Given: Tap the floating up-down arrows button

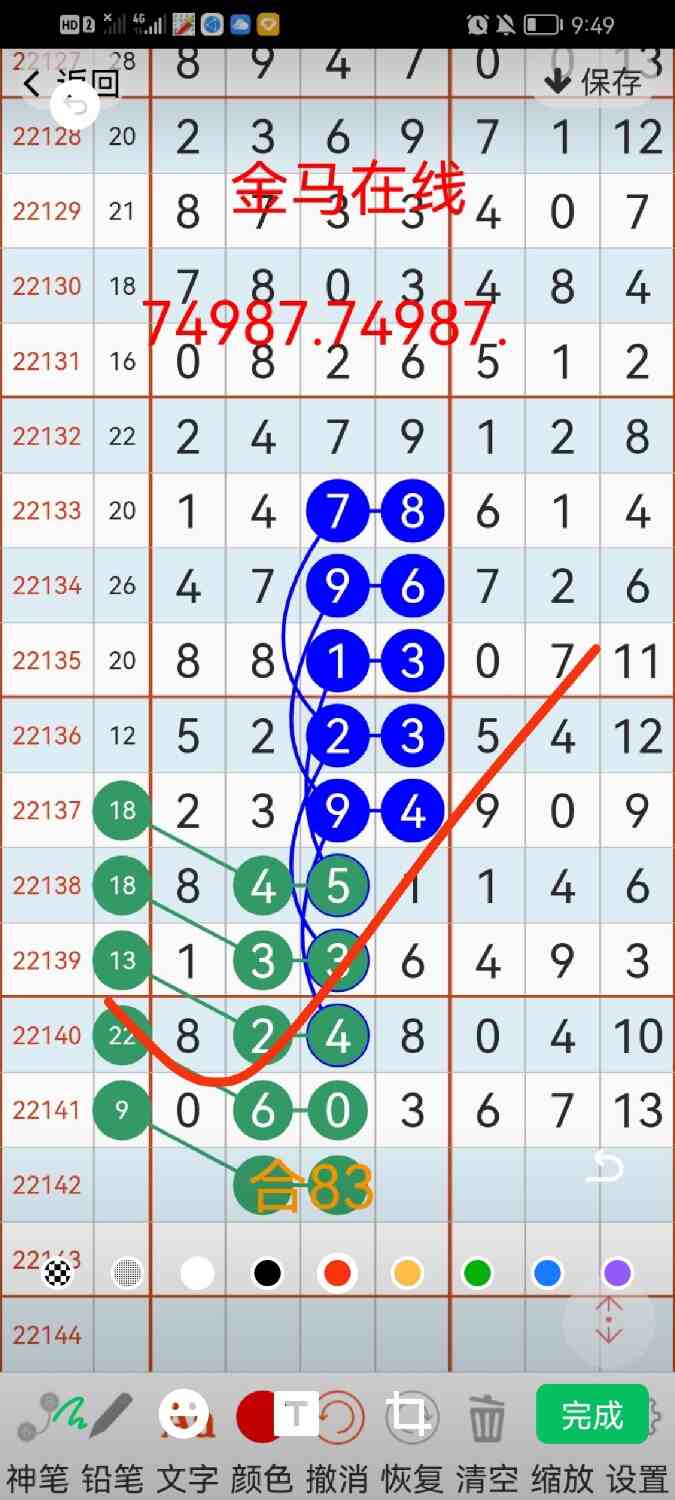Looking at the screenshot, I should point(609,1321).
